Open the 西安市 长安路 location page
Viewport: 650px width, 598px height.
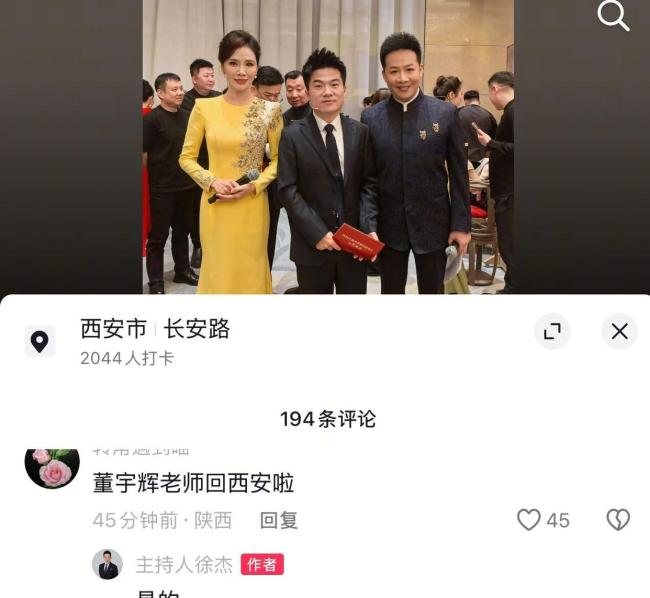click(x=155, y=329)
